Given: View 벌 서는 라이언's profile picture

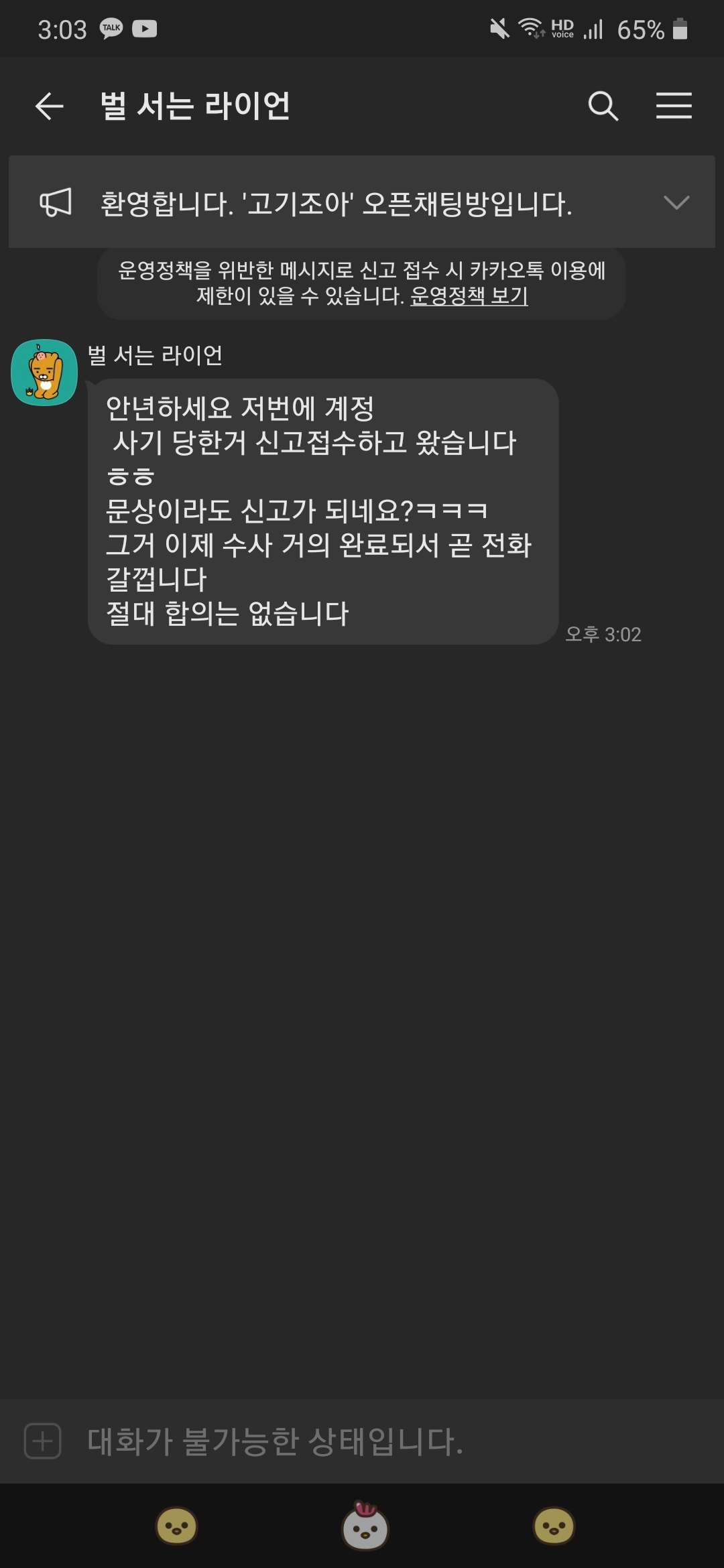Looking at the screenshot, I should [44, 373].
